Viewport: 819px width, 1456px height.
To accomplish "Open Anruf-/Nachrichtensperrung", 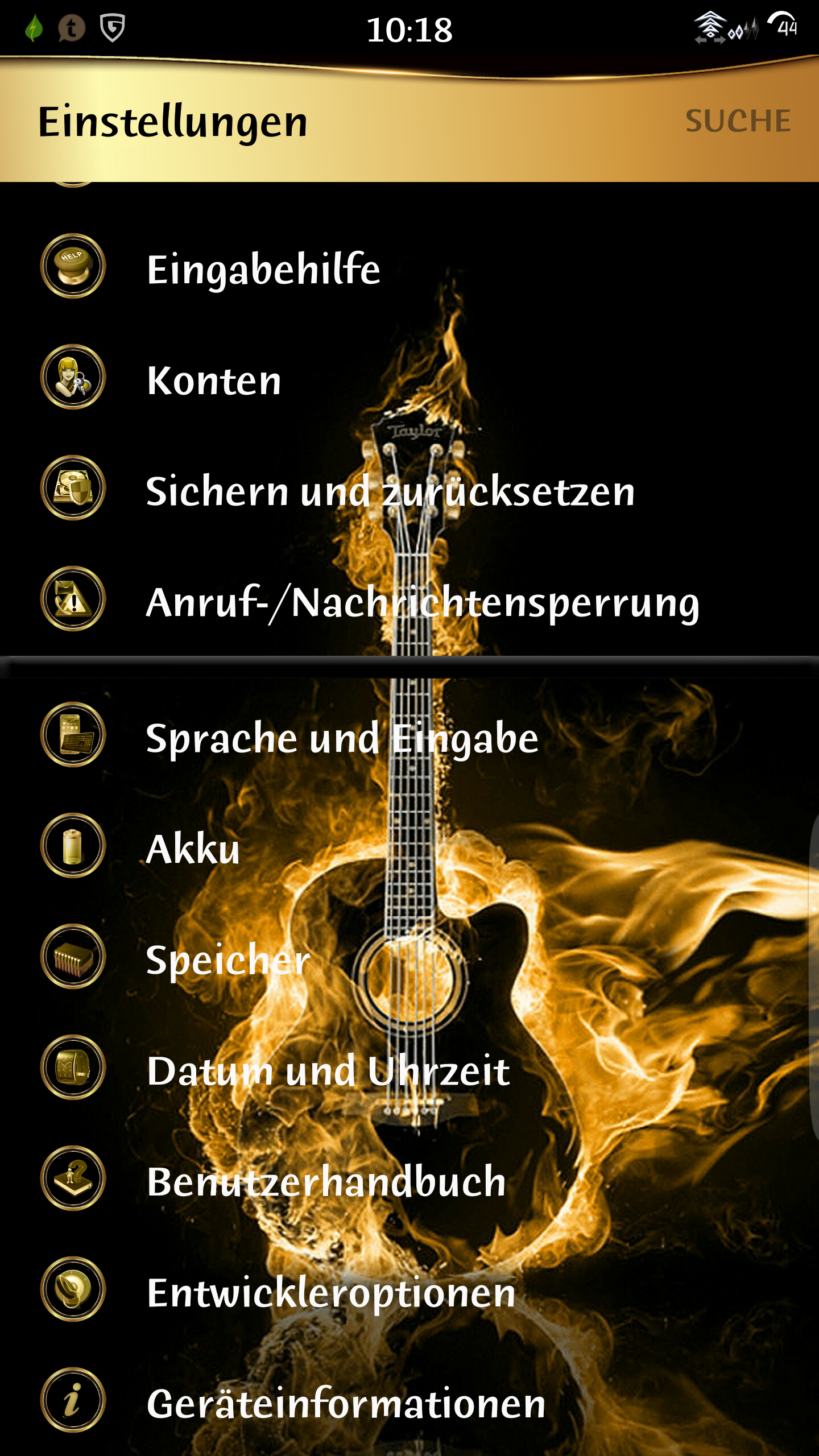I will point(409,599).
